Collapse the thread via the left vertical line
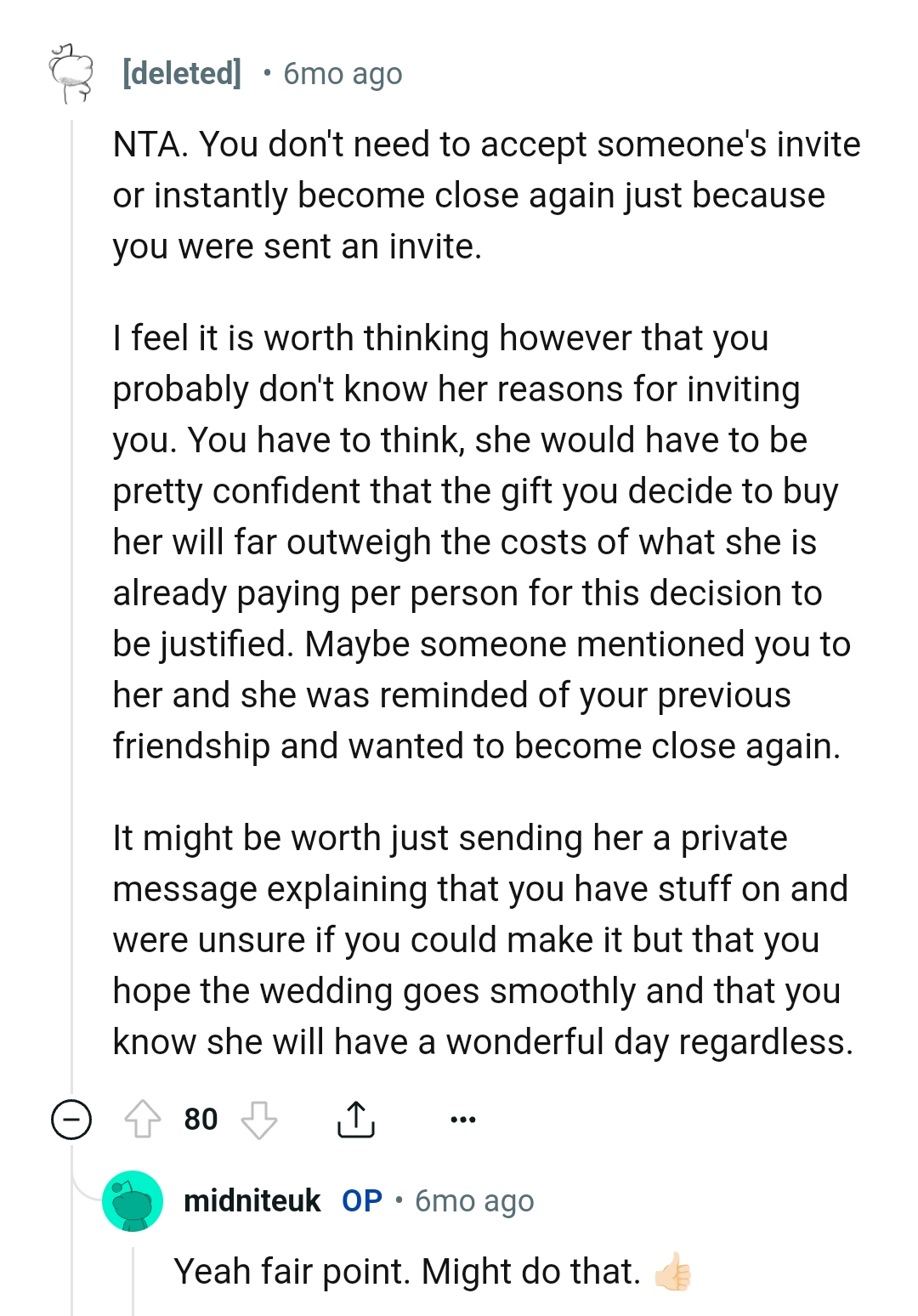The height and width of the screenshot is (1316, 918). click(71, 595)
